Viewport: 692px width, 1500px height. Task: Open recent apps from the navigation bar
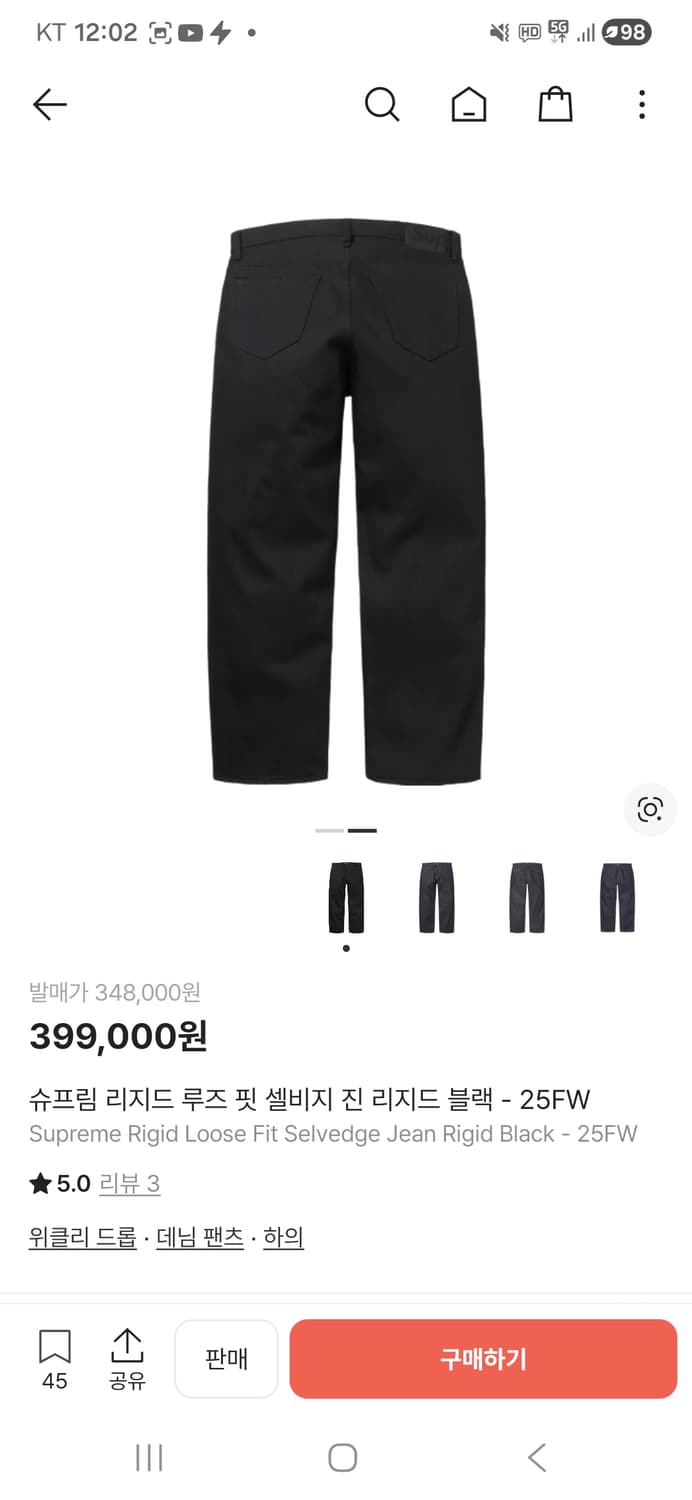tap(149, 1457)
